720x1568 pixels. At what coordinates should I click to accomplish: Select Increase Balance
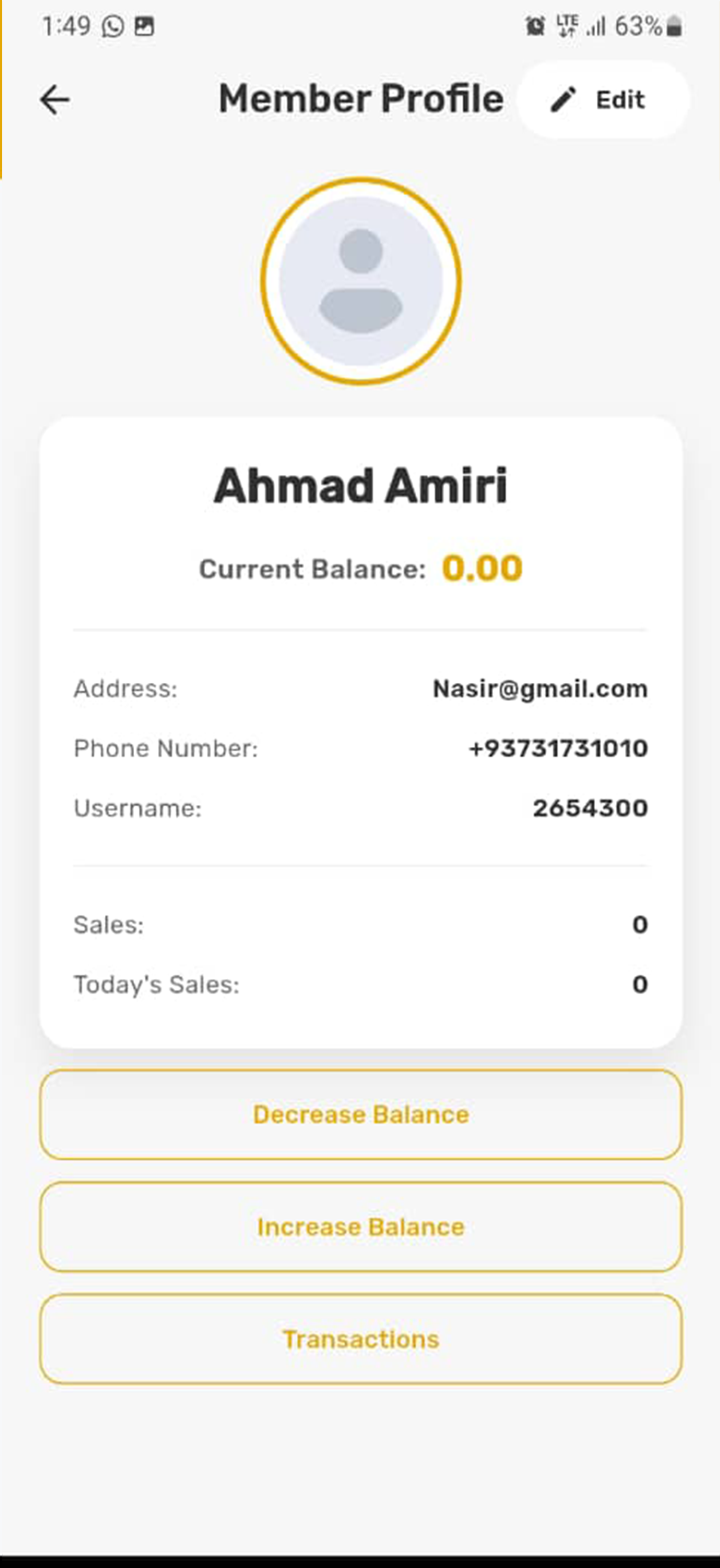pos(361,1227)
